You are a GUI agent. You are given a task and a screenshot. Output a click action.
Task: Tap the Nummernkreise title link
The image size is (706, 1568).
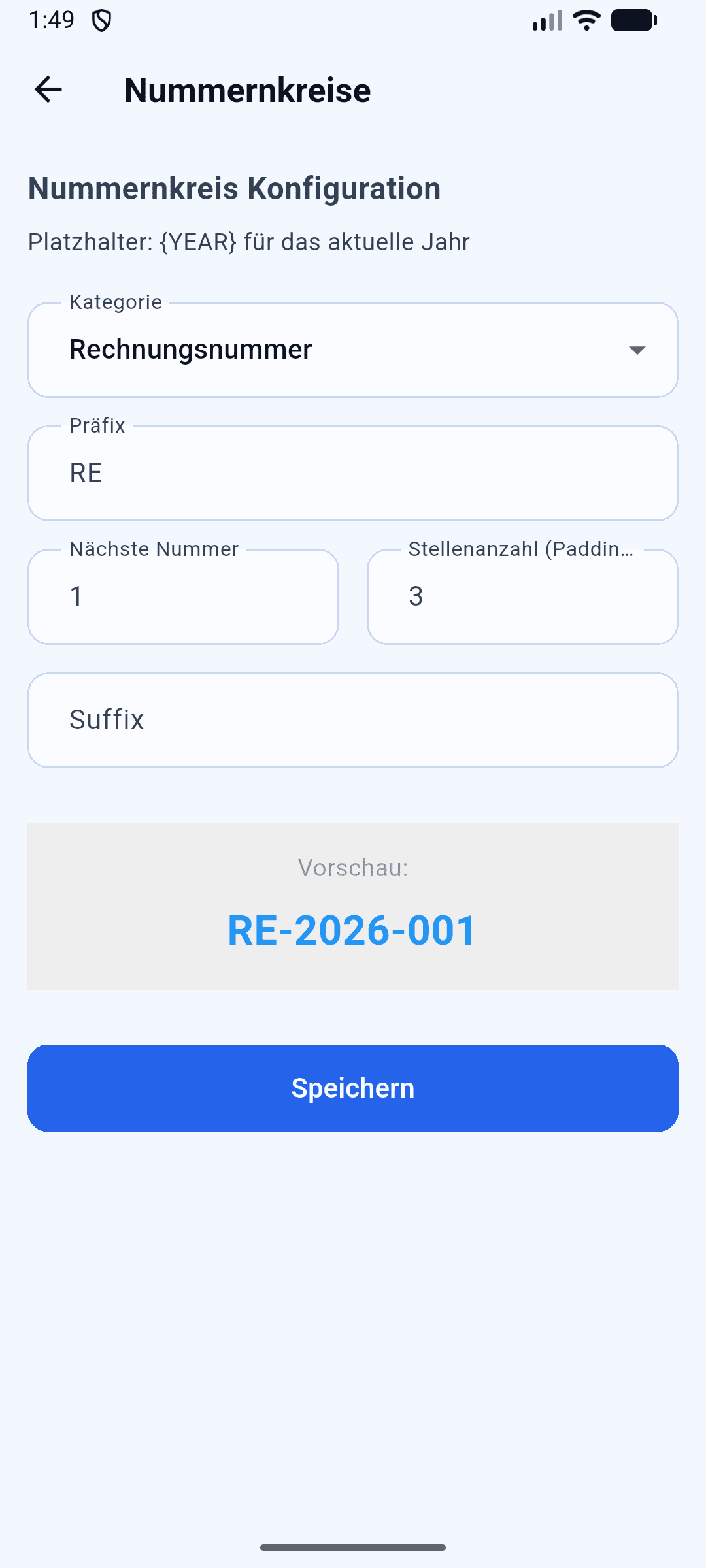tap(248, 90)
